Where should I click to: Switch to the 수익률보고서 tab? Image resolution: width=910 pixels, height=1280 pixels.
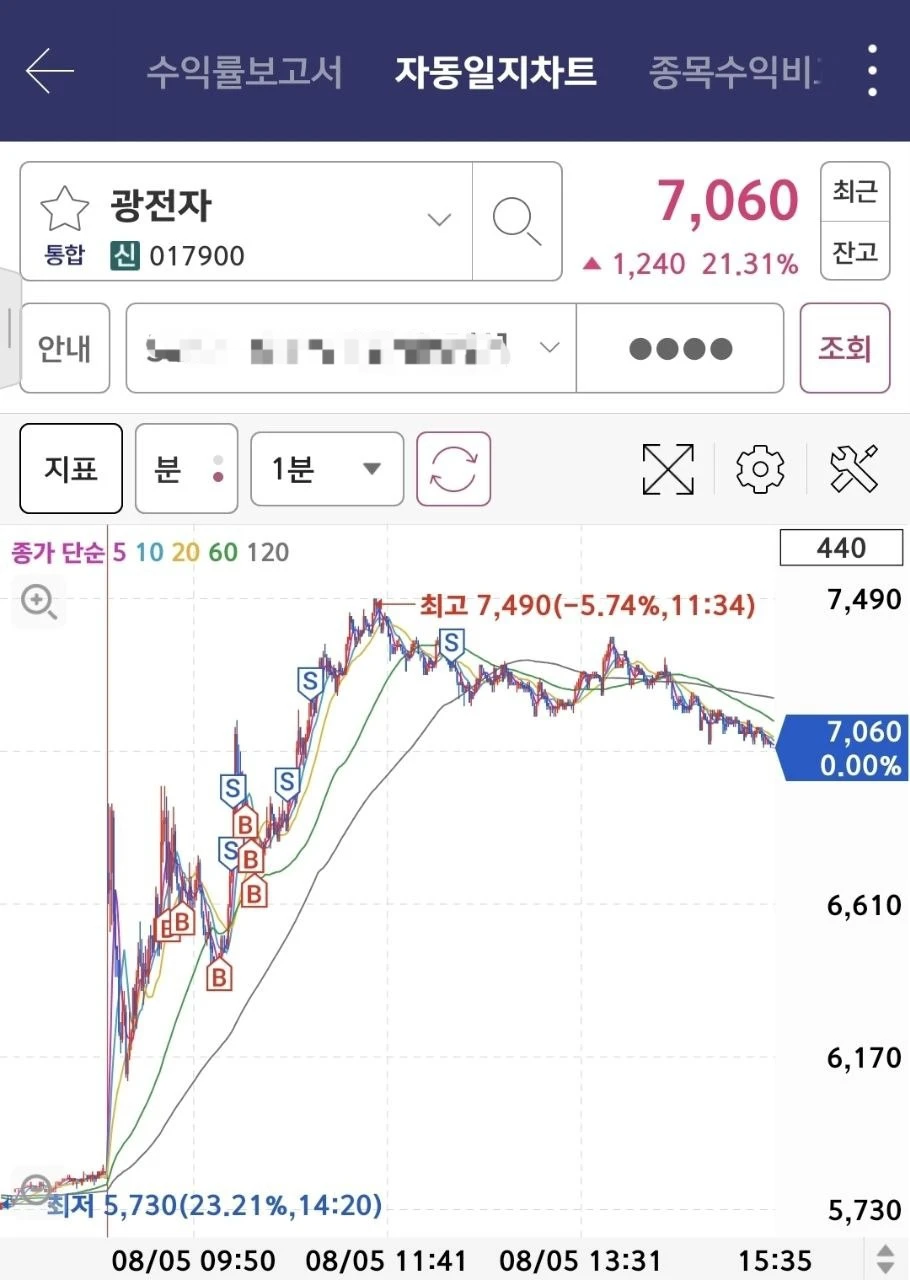(x=245, y=71)
